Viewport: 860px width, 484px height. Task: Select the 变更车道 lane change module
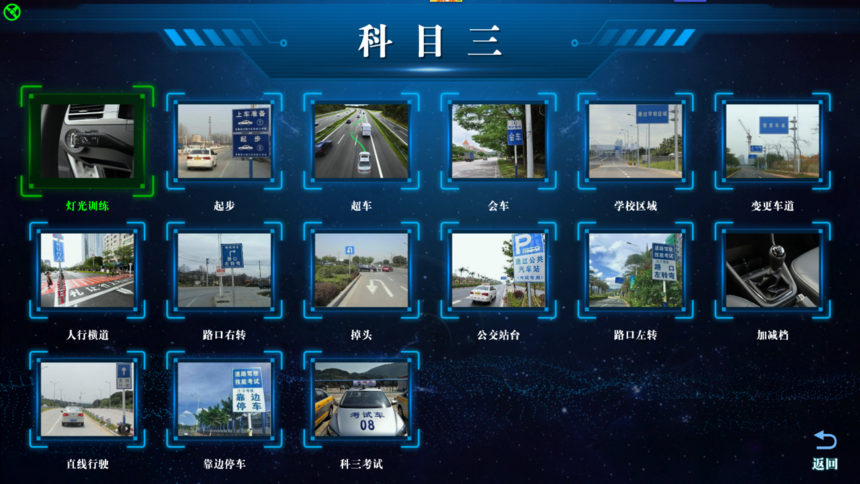772,141
